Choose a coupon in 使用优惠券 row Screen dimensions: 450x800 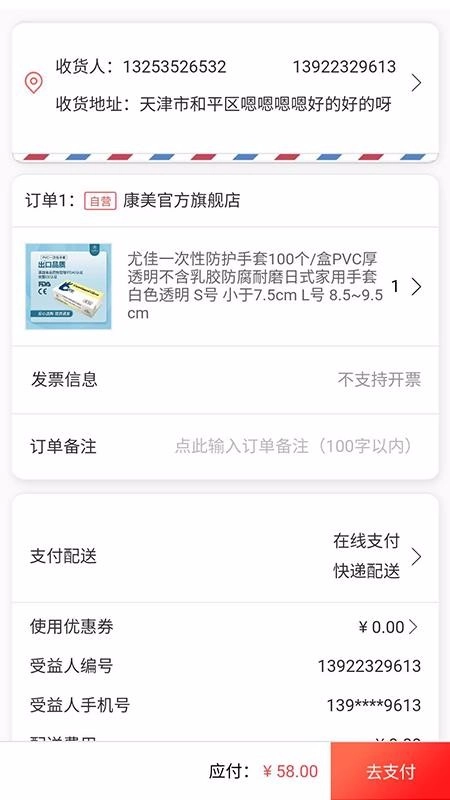[x=225, y=627]
